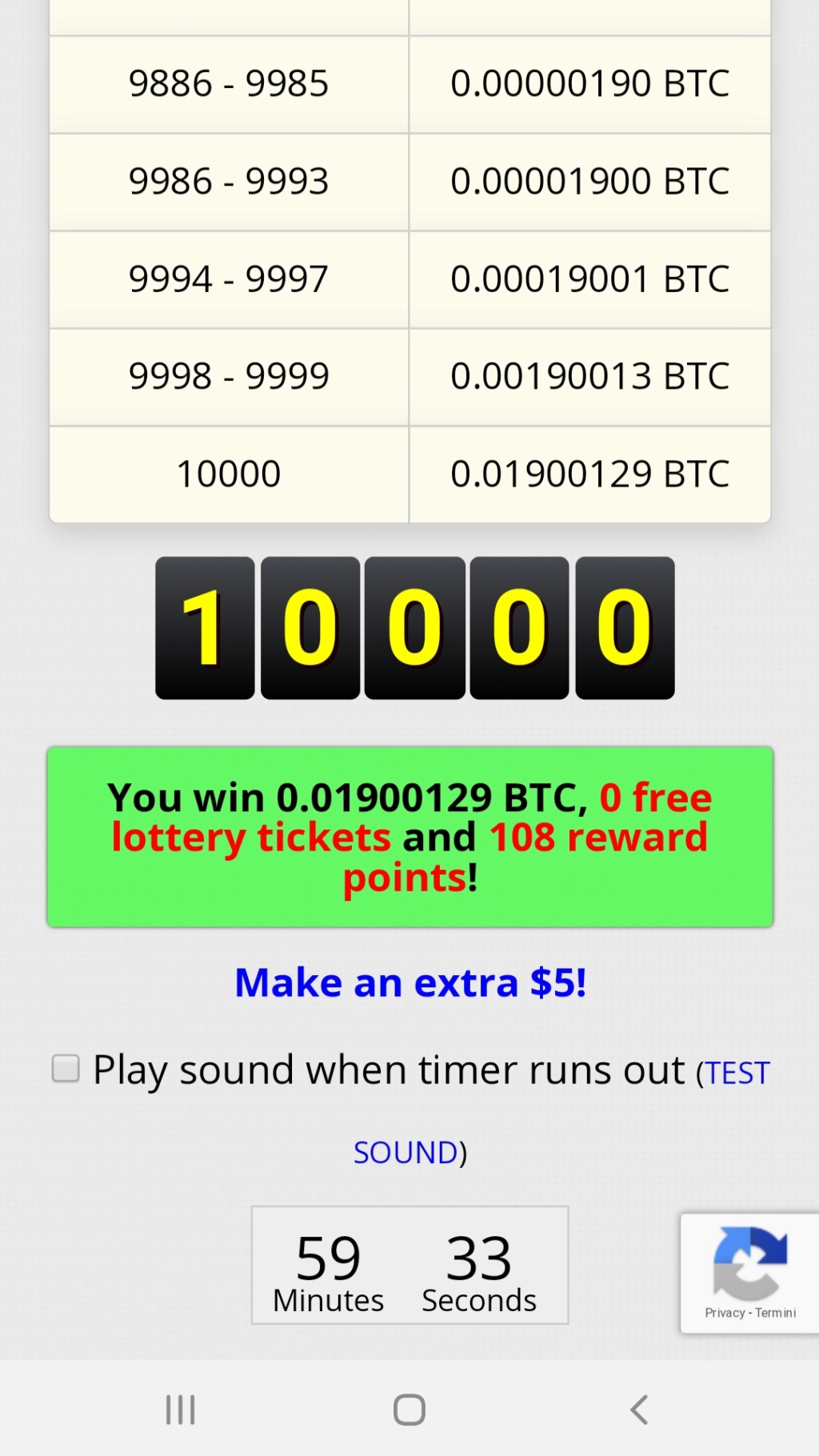This screenshot has width=819, height=1456.
Task: Open the recent apps view
Action: pos(181,1410)
